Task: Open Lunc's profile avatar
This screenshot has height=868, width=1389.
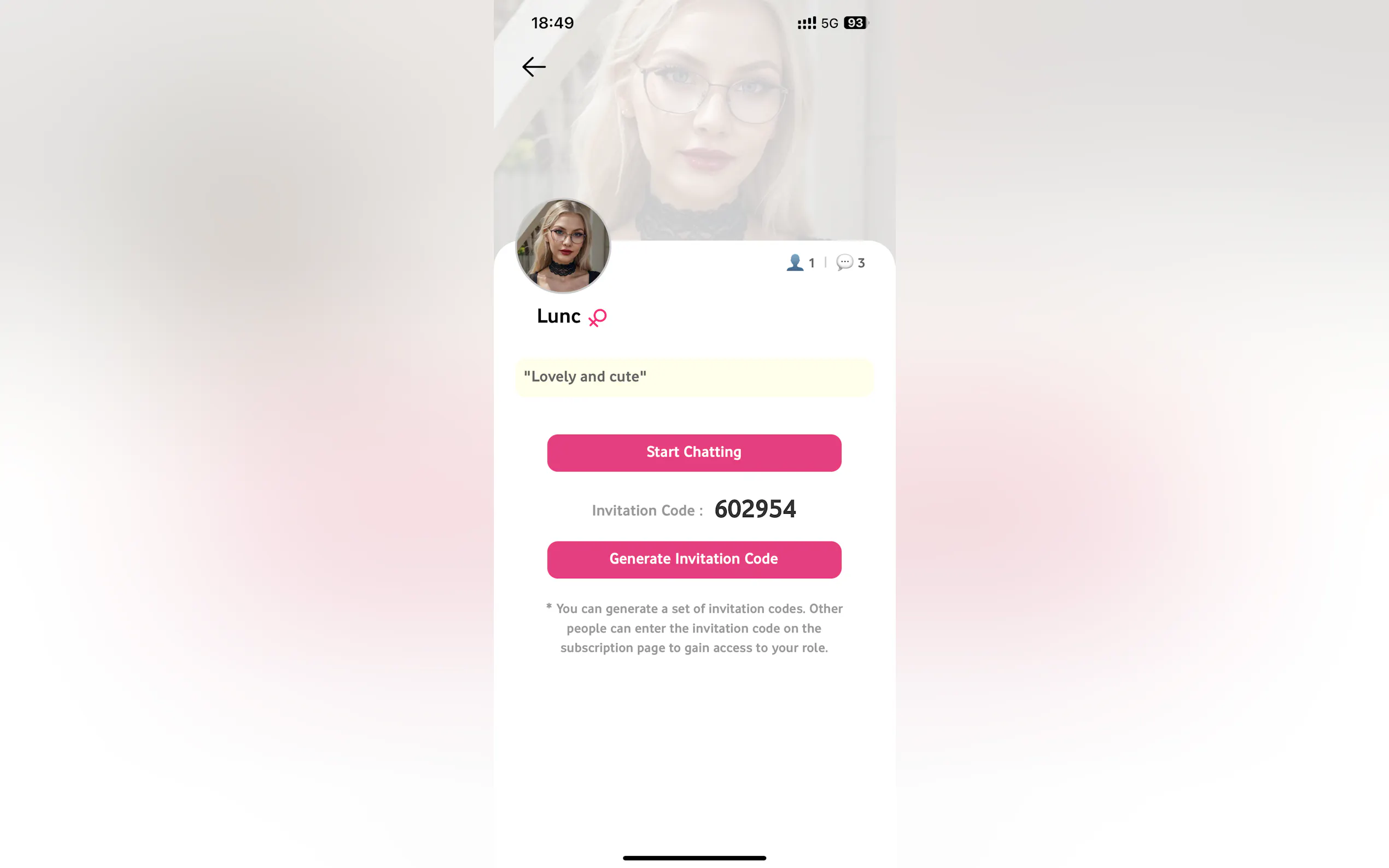Action: (x=563, y=246)
